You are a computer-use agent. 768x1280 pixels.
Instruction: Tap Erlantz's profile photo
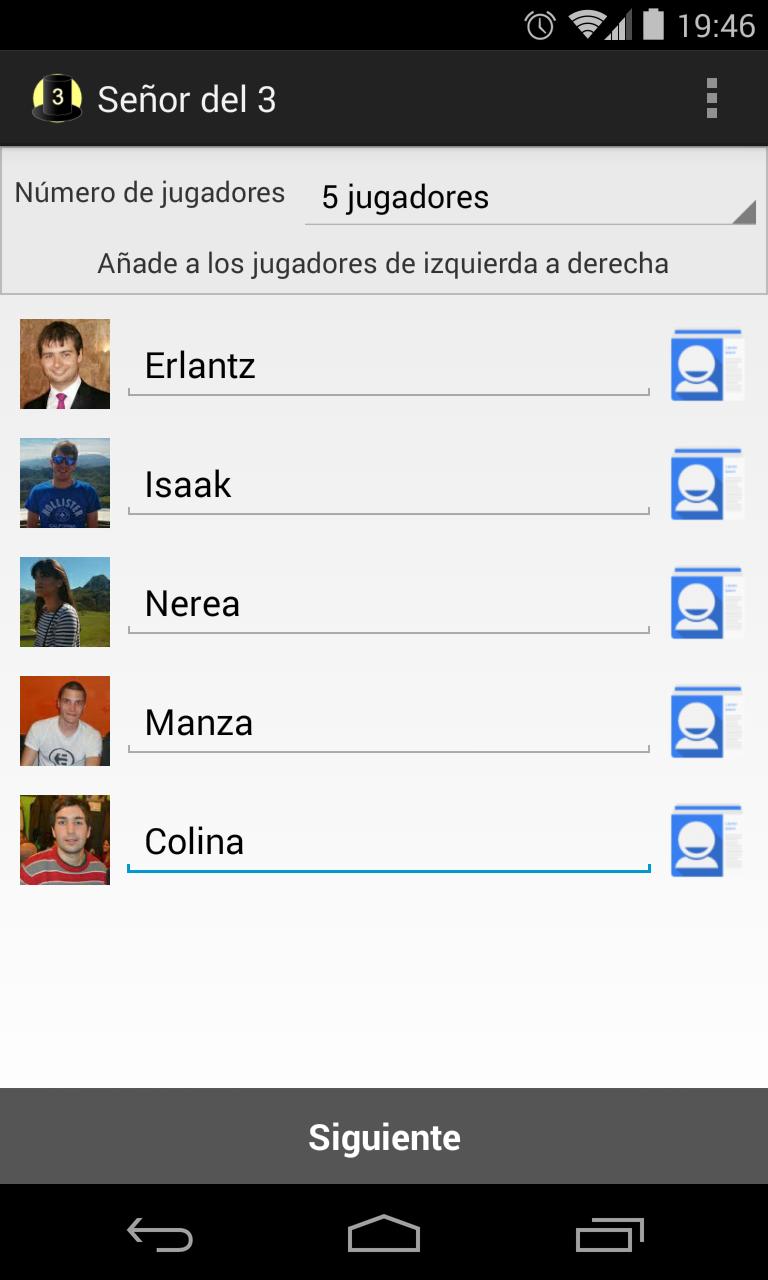click(x=65, y=365)
